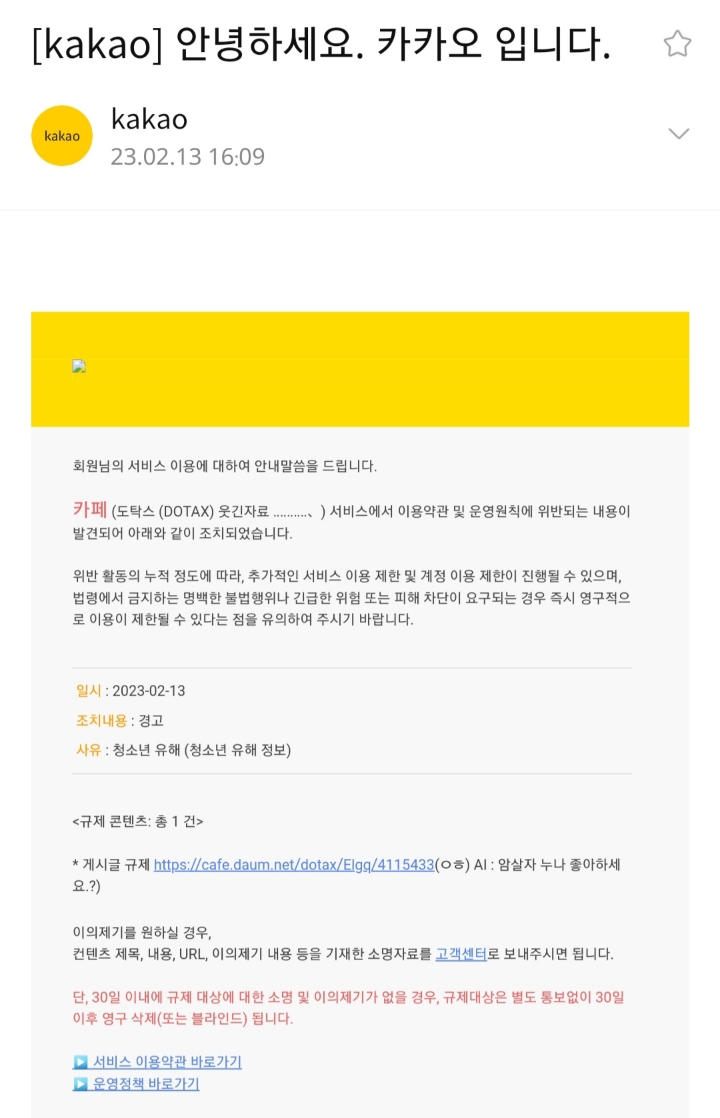Viewport: 720px width, 1118px height.
Task: Expand sender details with the chevron
Action: tap(679, 133)
